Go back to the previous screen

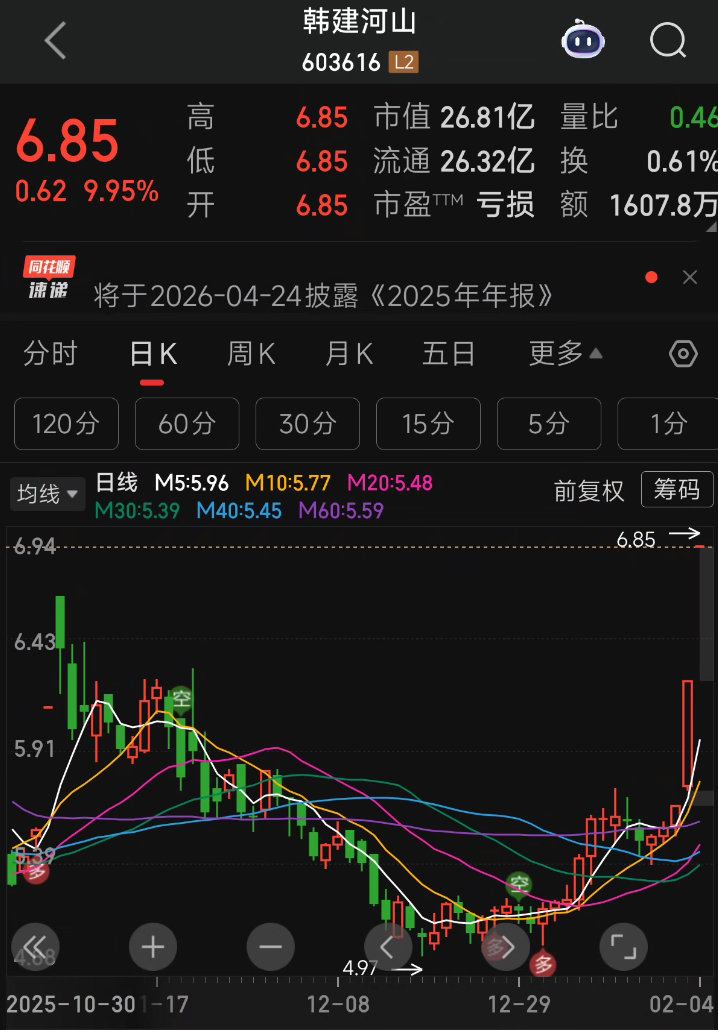point(55,41)
